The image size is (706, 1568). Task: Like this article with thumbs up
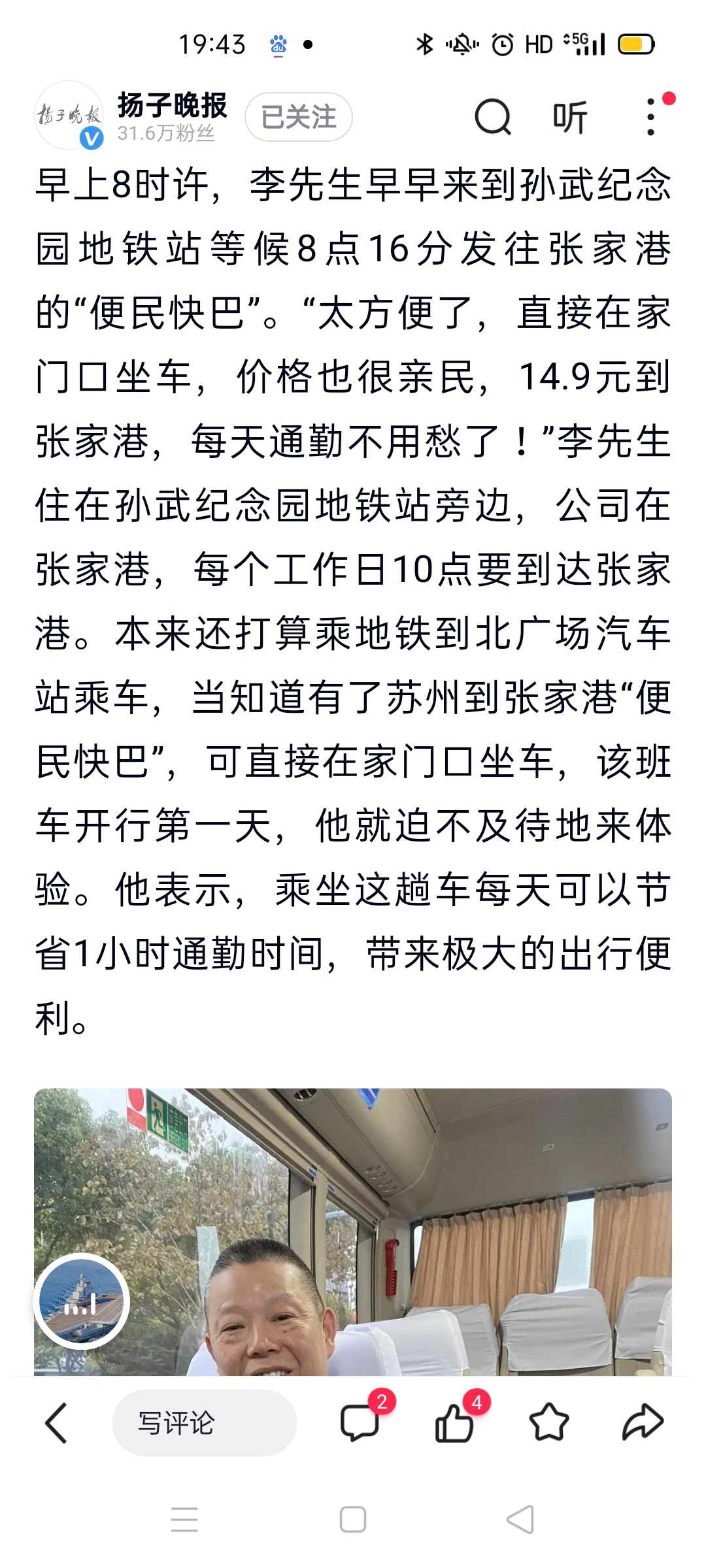point(454,1423)
